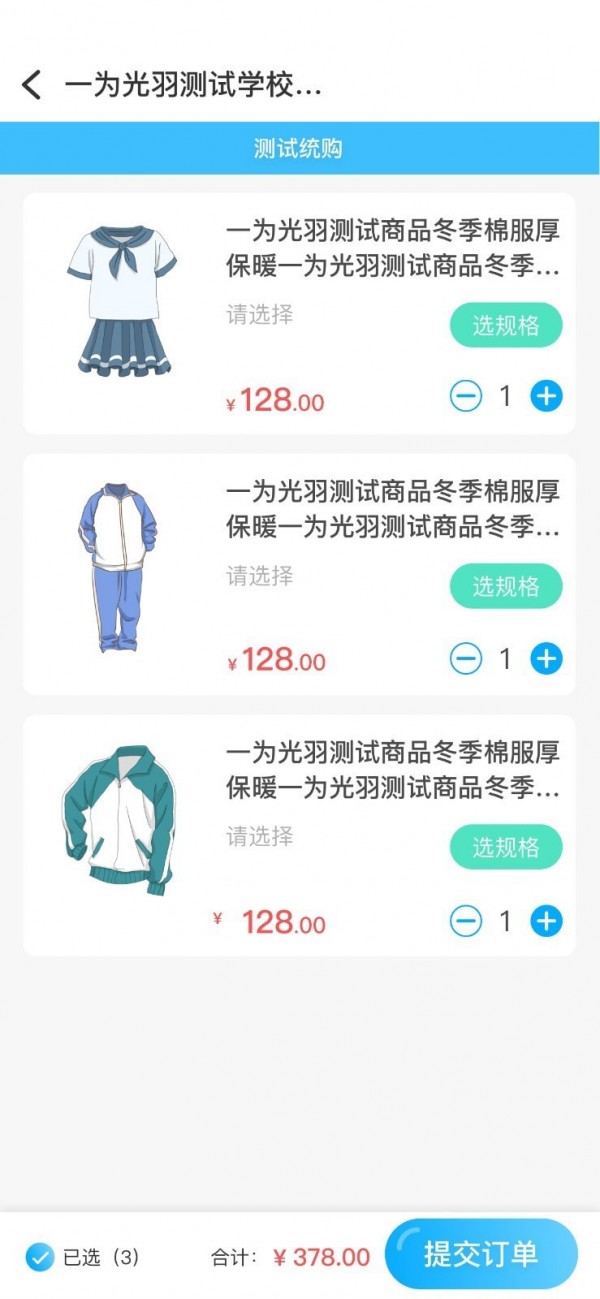600x1299 pixels.
Task: Add one more blue tracksuit
Action: [x=546, y=659]
